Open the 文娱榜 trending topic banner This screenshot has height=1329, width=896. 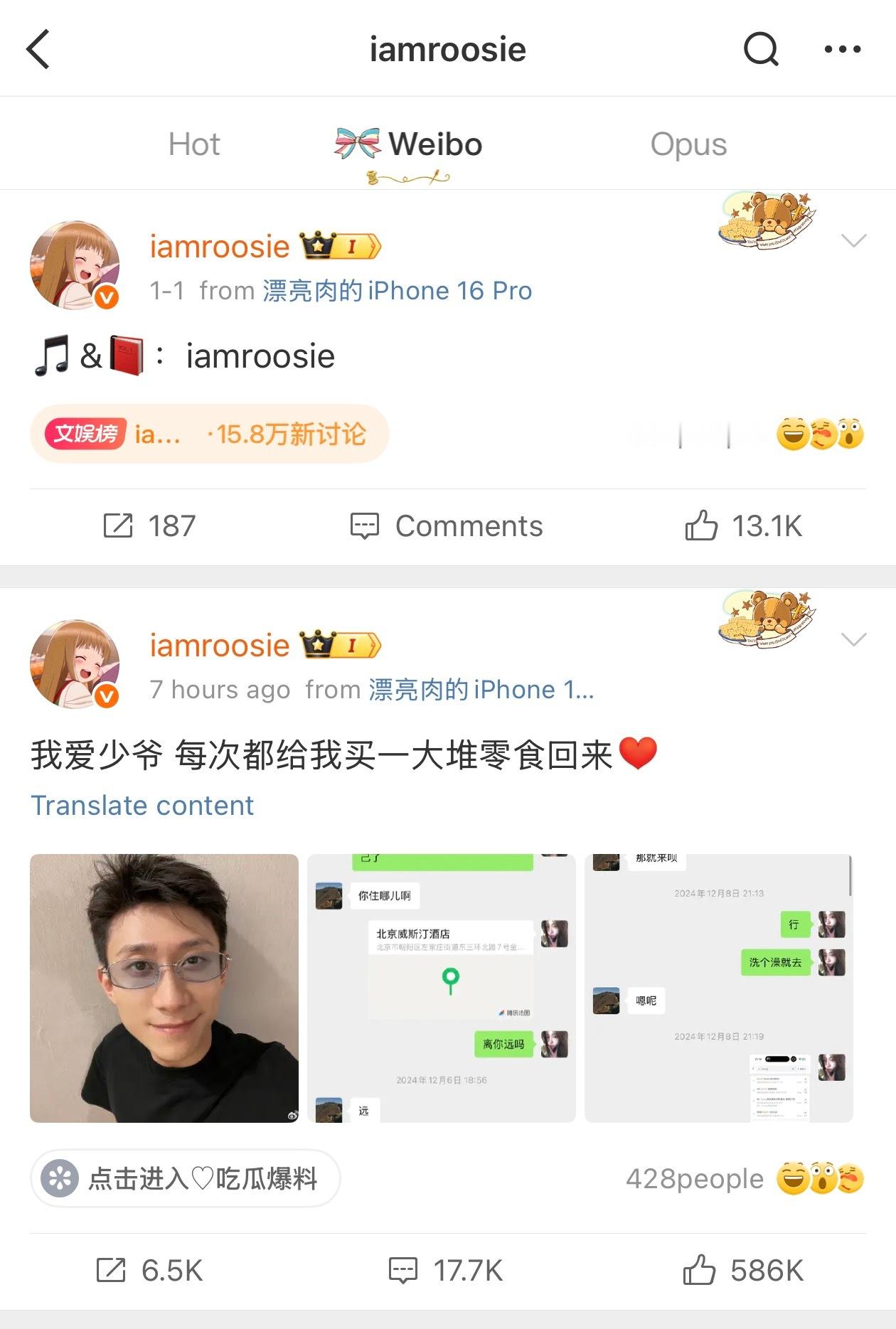[x=210, y=434]
